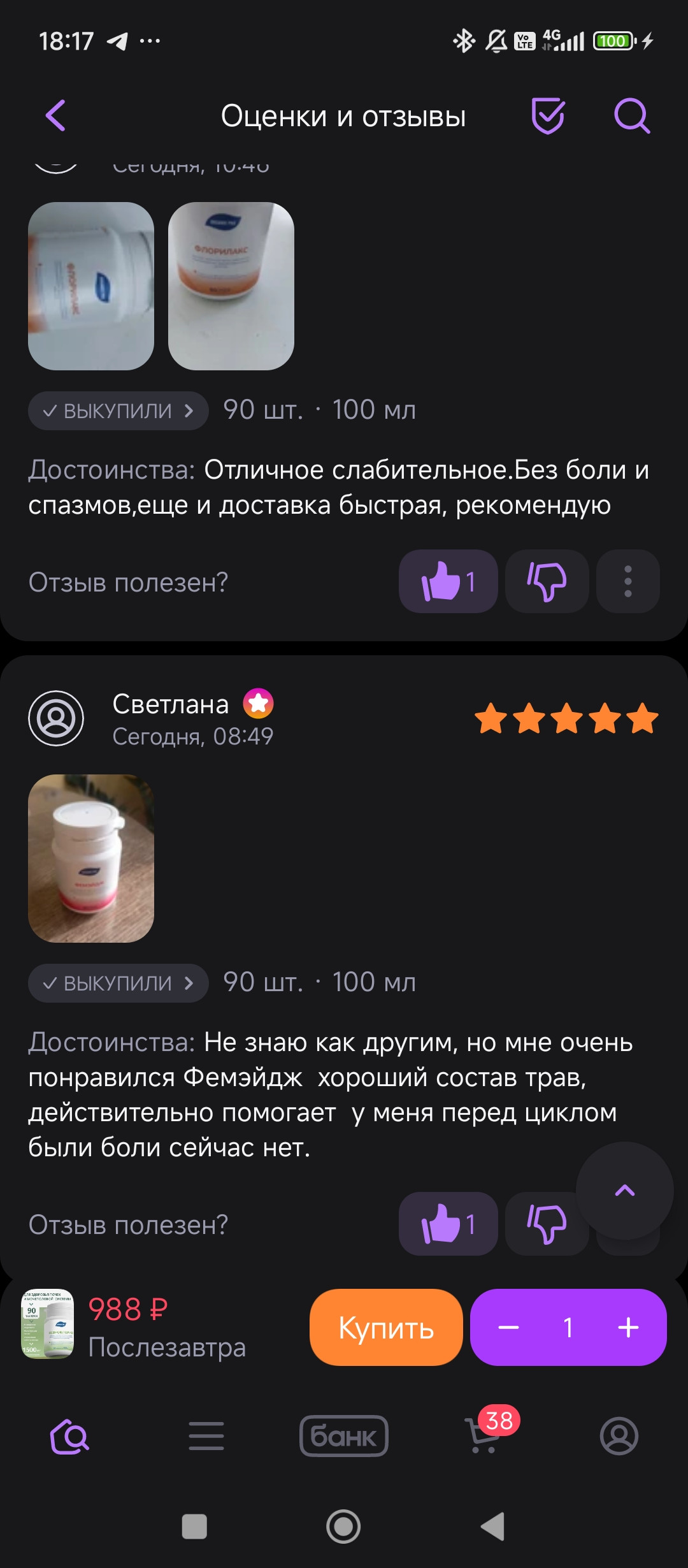Like the review about отличное слабительное
The image size is (688, 1568).
coord(448,581)
